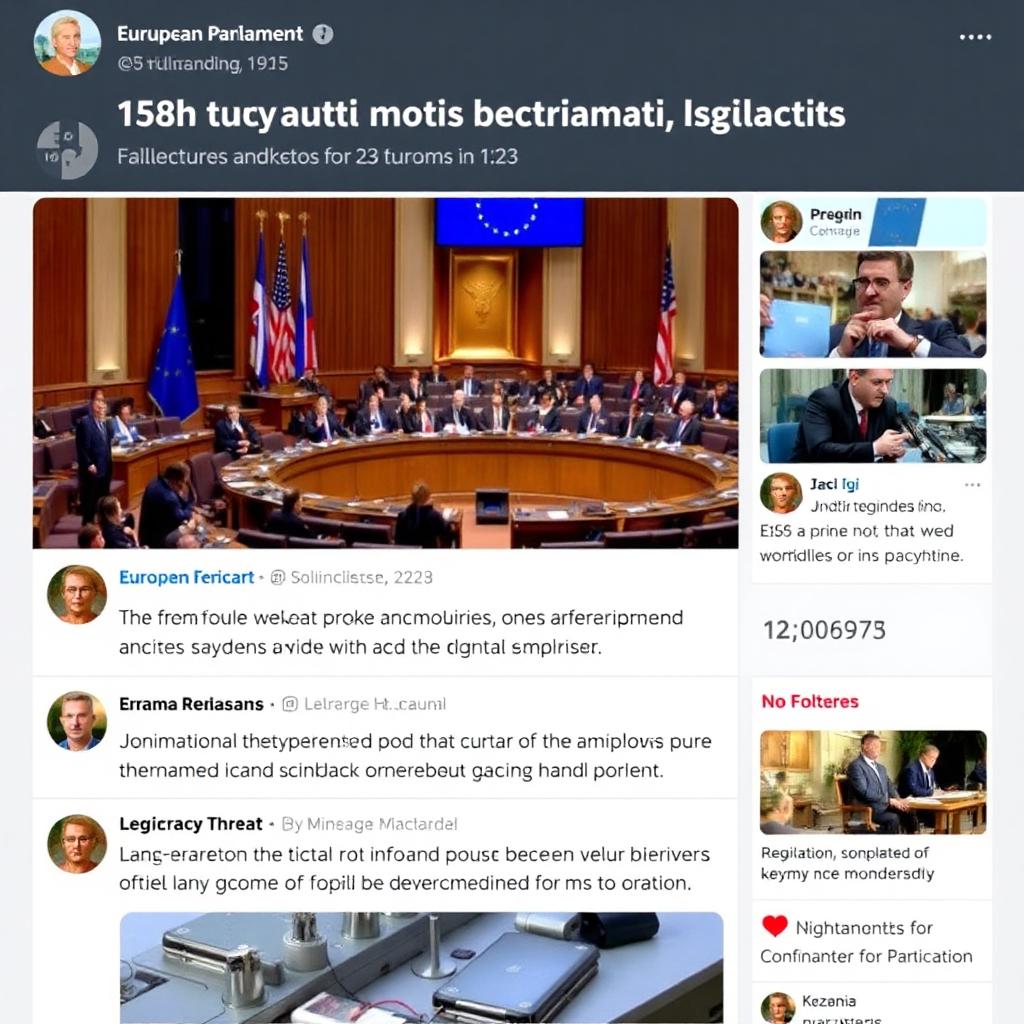The width and height of the screenshot is (1024, 1024).
Task: Open the Pregrin card in the sidebar
Action: tap(872, 222)
